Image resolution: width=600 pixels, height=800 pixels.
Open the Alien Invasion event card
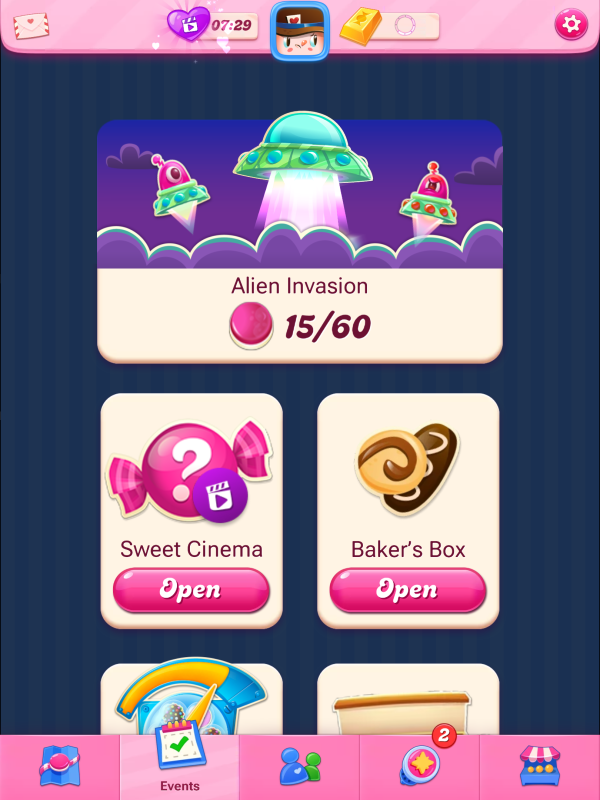coord(300,240)
